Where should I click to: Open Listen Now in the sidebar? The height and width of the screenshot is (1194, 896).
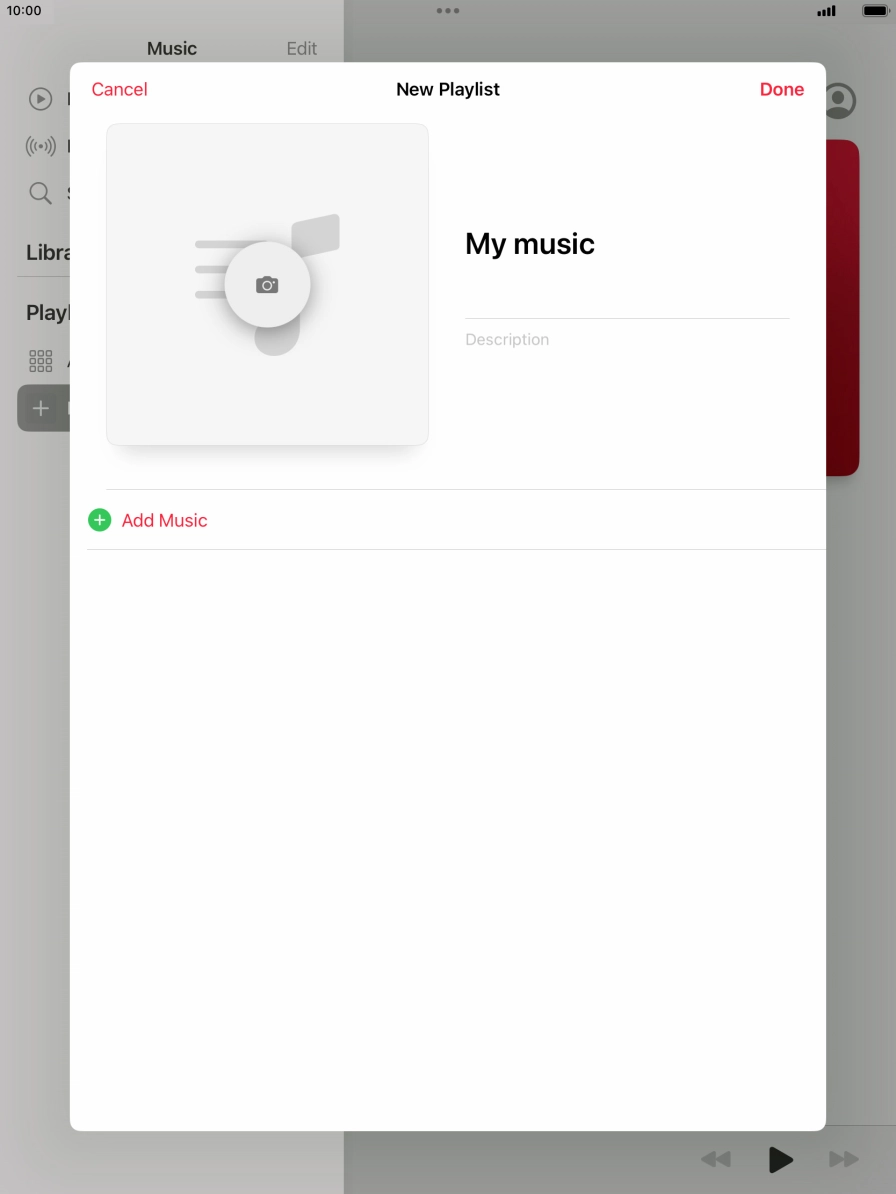40,98
